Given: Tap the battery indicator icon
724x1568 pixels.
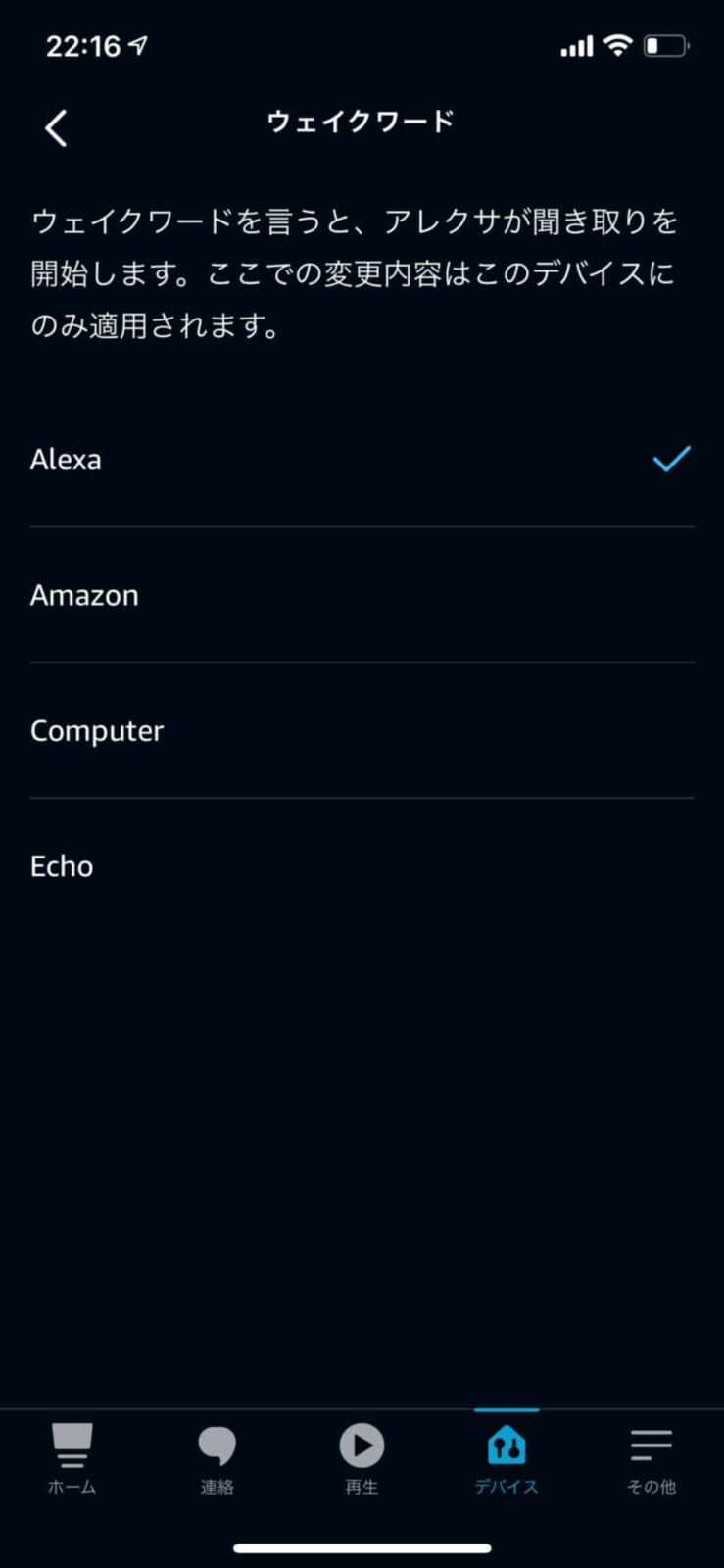Looking at the screenshot, I should [665, 45].
